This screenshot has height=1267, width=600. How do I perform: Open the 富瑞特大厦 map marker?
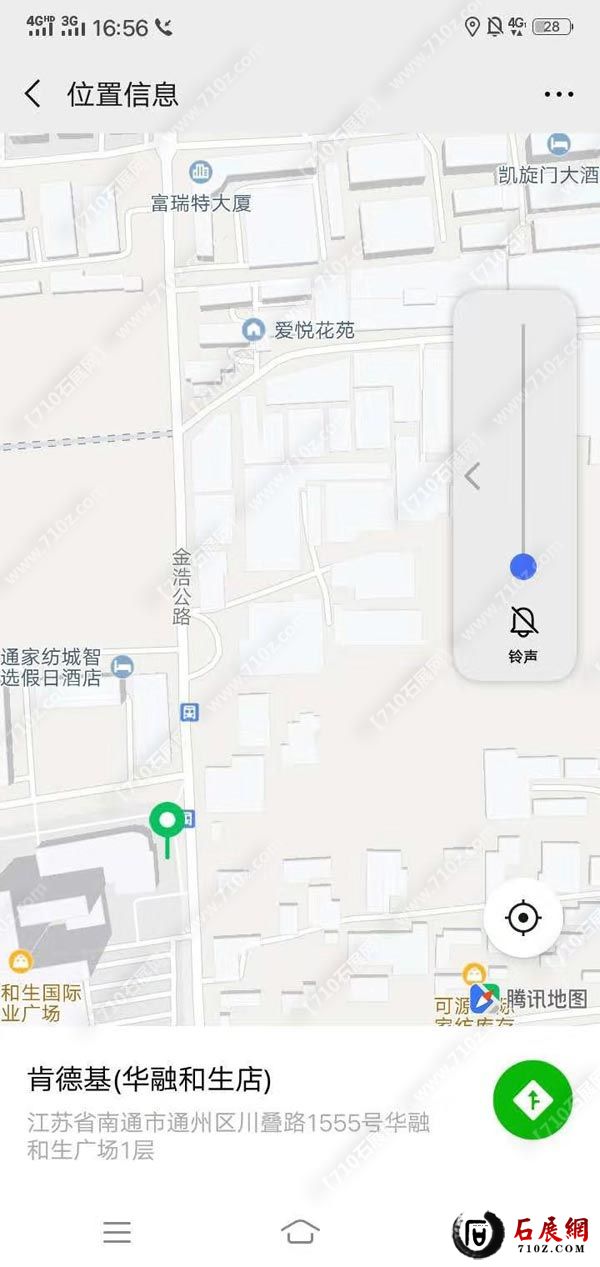[x=201, y=173]
